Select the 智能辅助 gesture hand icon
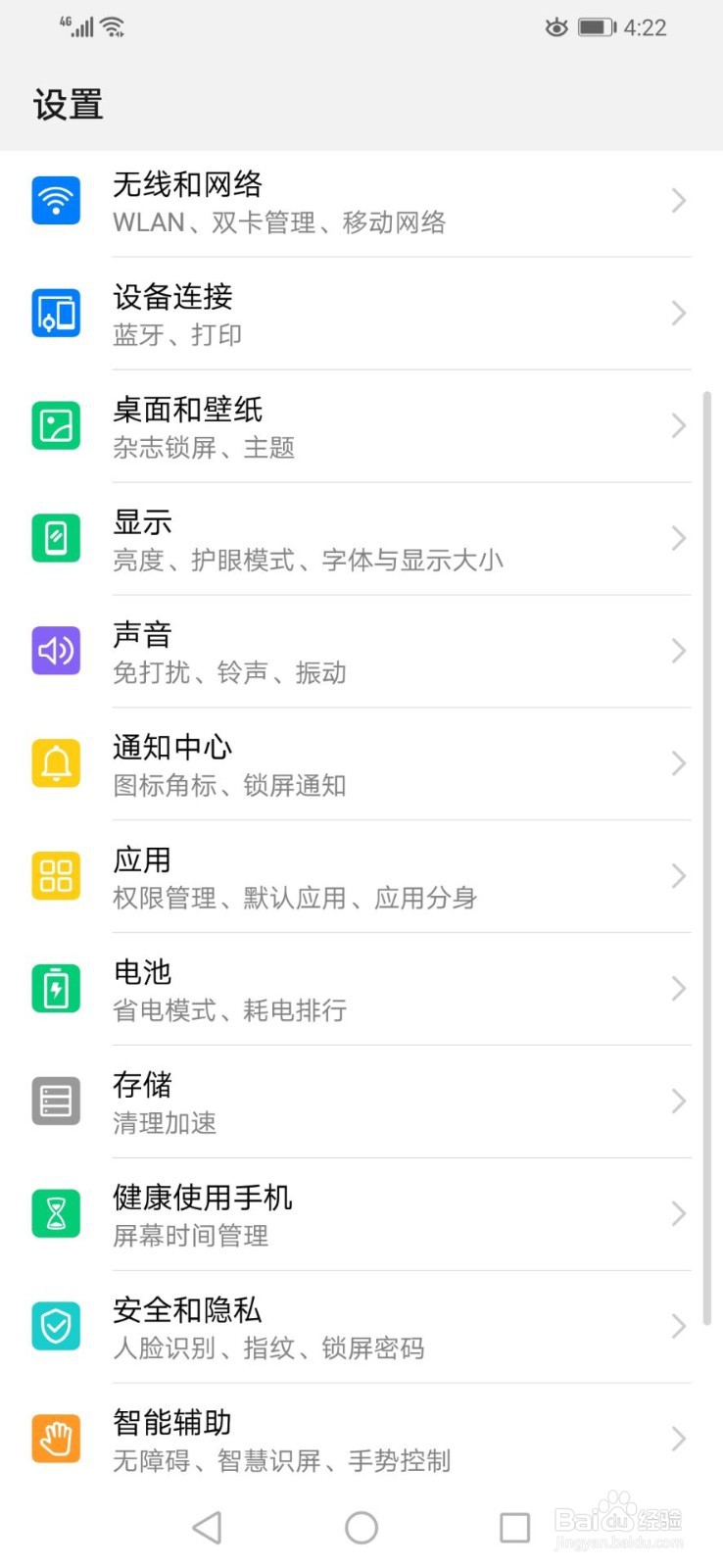The height and width of the screenshot is (1568, 723). coord(56,1439)
